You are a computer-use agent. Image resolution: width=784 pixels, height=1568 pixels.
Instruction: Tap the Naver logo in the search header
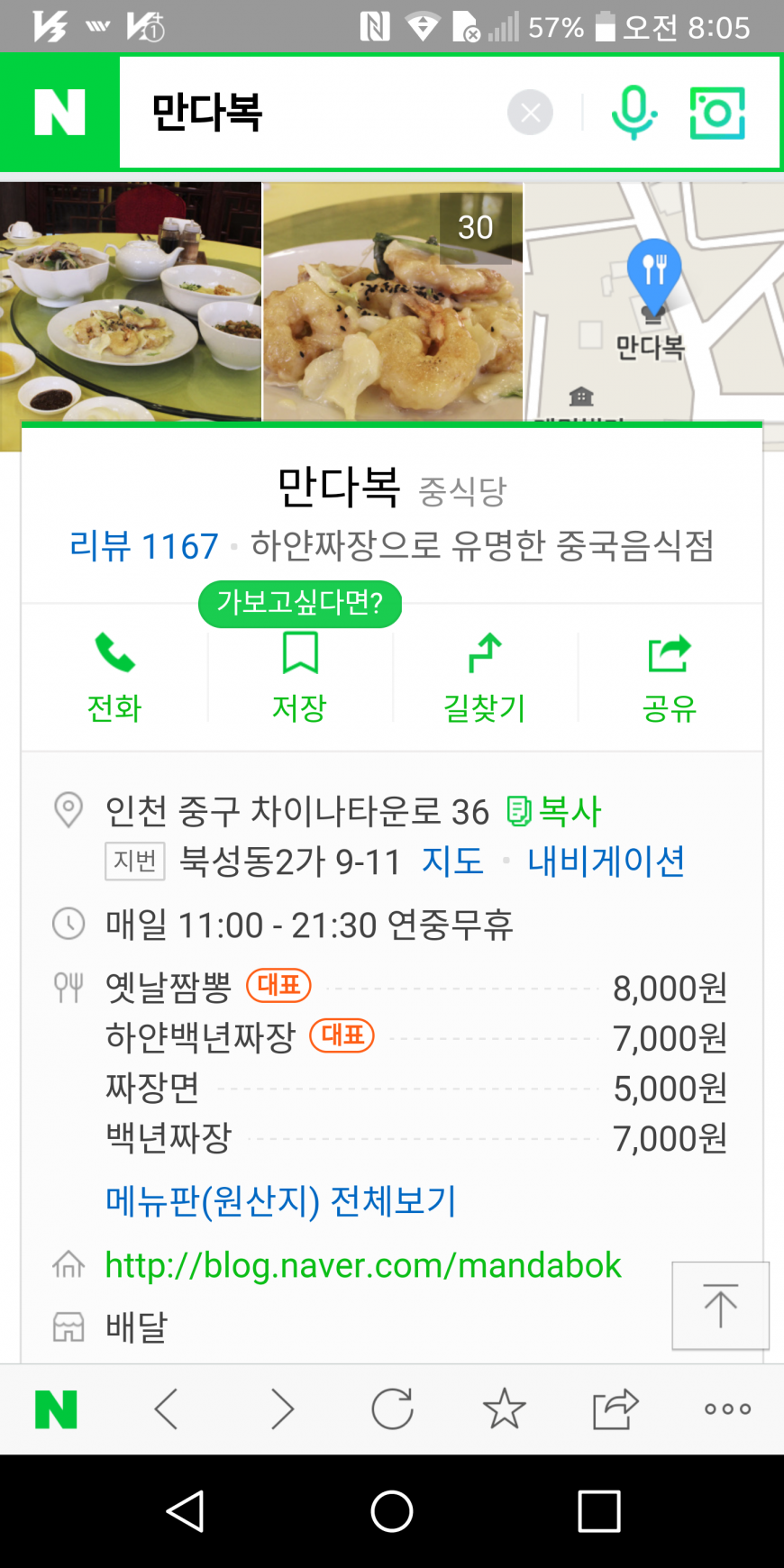tap(59, 113)
